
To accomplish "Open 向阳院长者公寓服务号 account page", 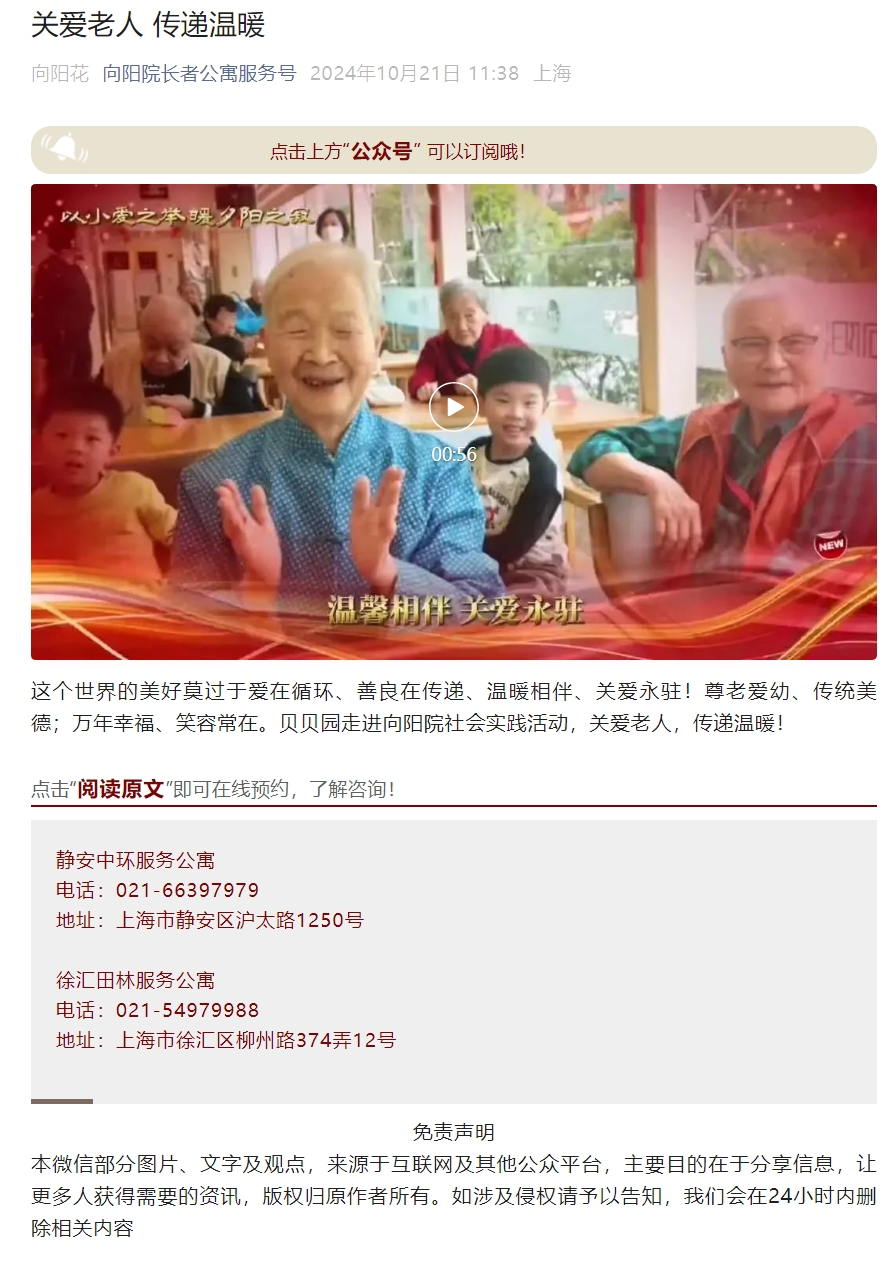I will point(199,73).
